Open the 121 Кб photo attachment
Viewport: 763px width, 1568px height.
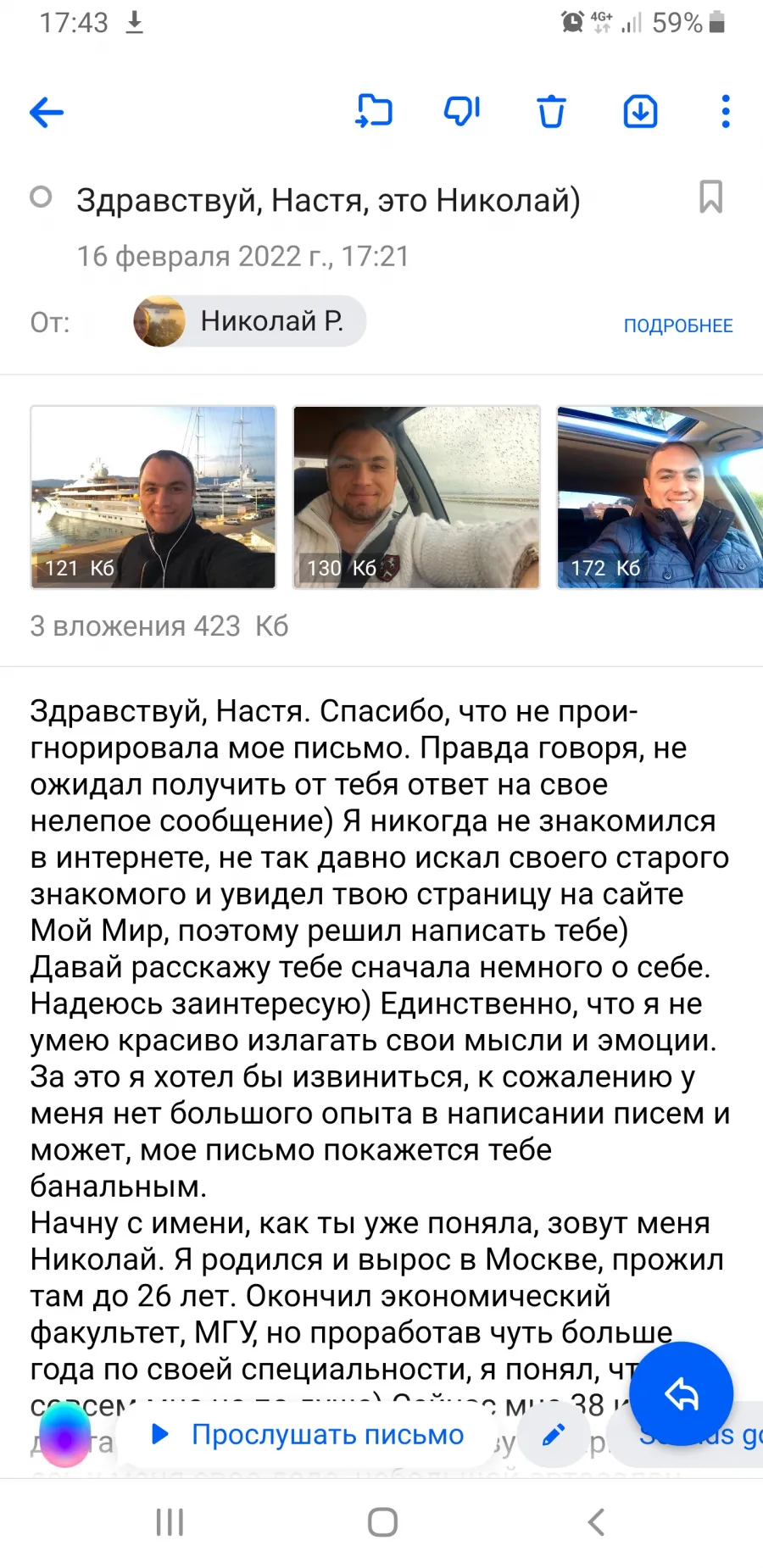pyautogui.click(x=153, y=497)
